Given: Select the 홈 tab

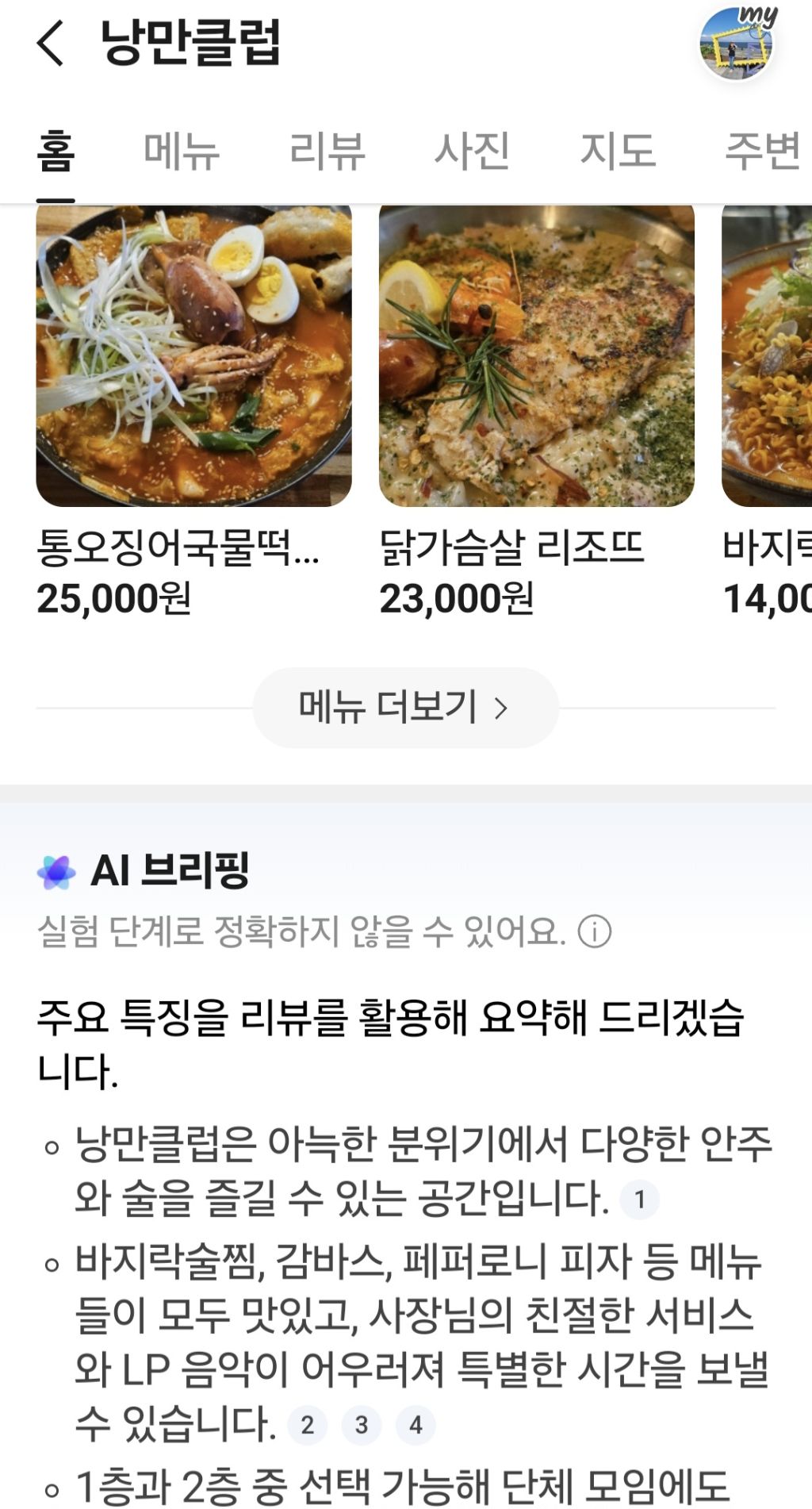Looking at the screenshot, I should point(56,151).
